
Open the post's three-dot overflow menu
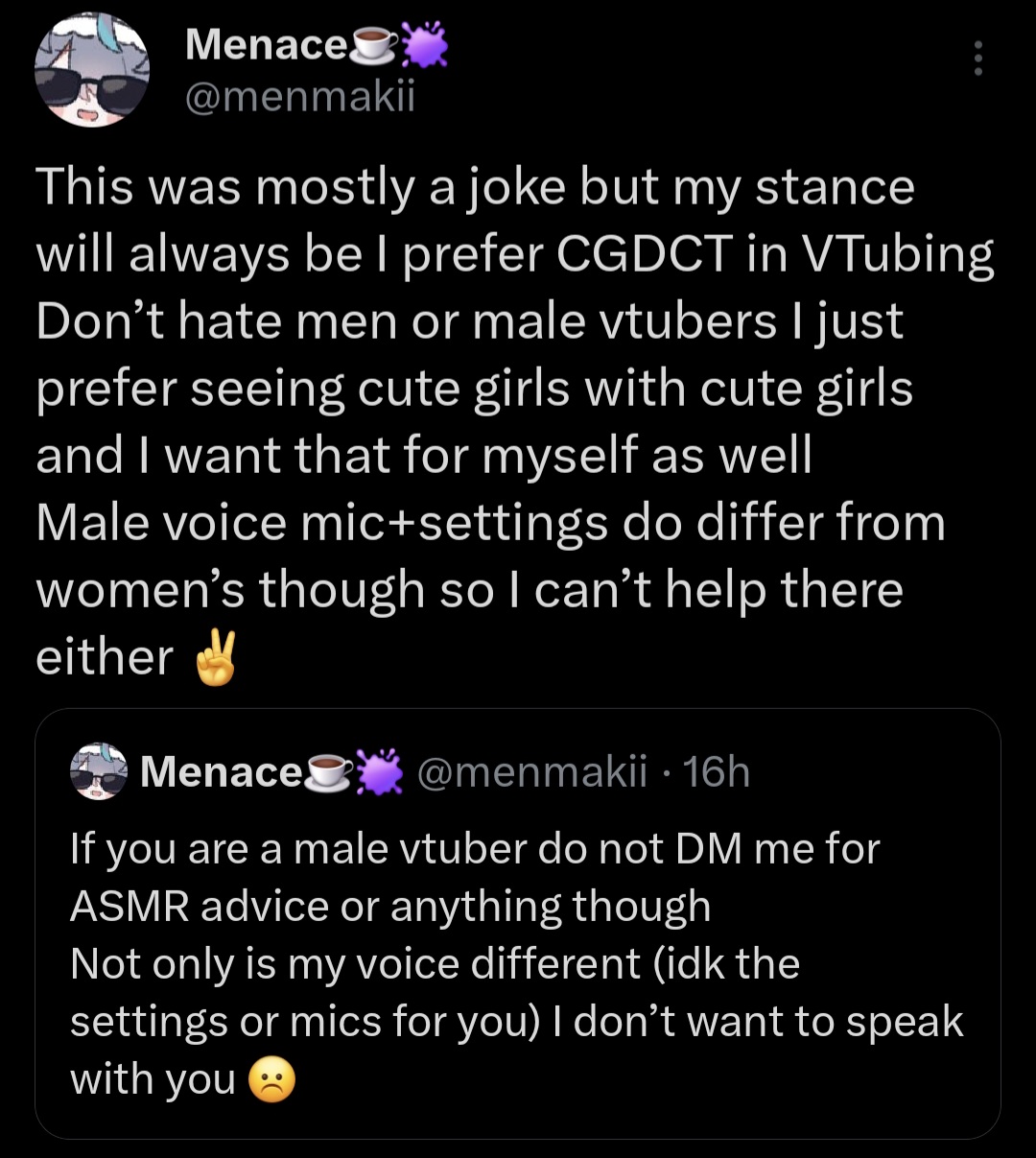[x=977, y=59]
